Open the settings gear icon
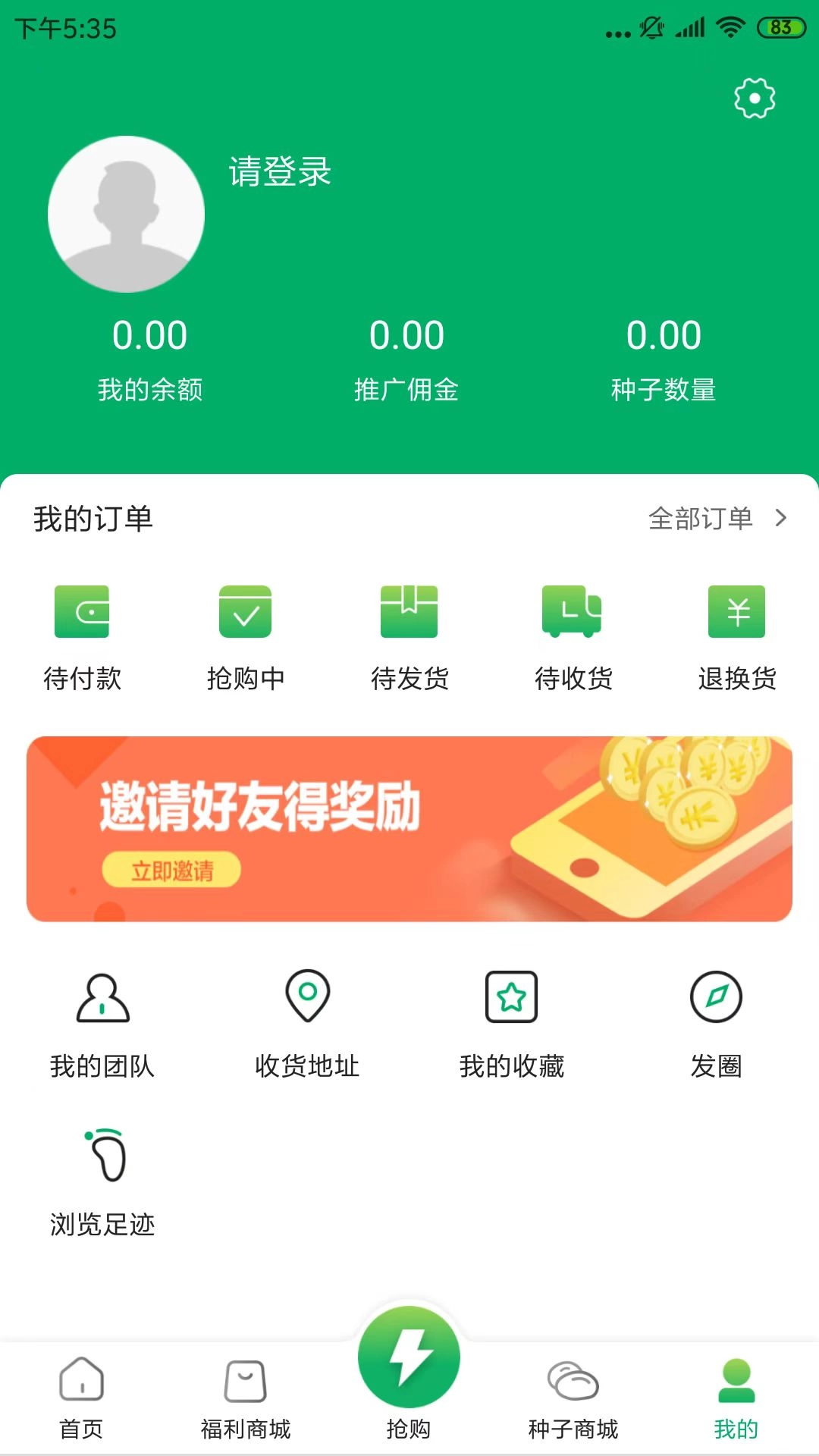 tap(753, 97)
